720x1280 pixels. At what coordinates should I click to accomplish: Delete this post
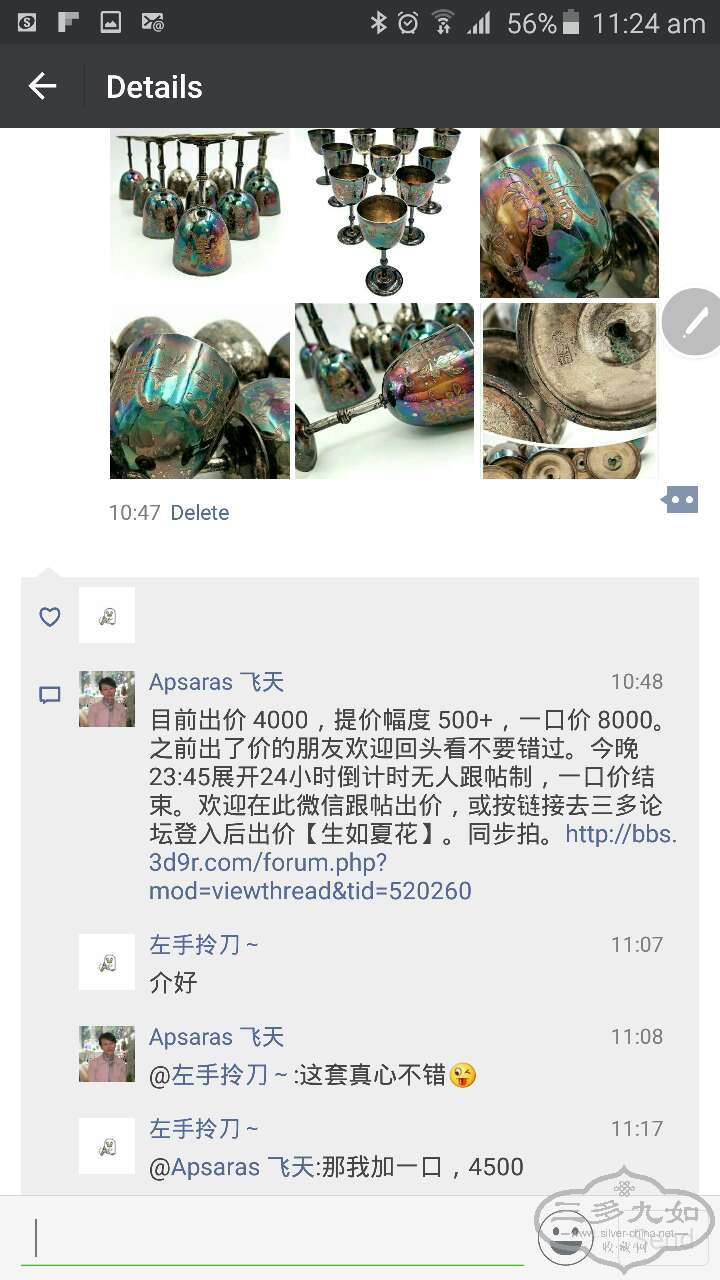[x=199, y=512]
